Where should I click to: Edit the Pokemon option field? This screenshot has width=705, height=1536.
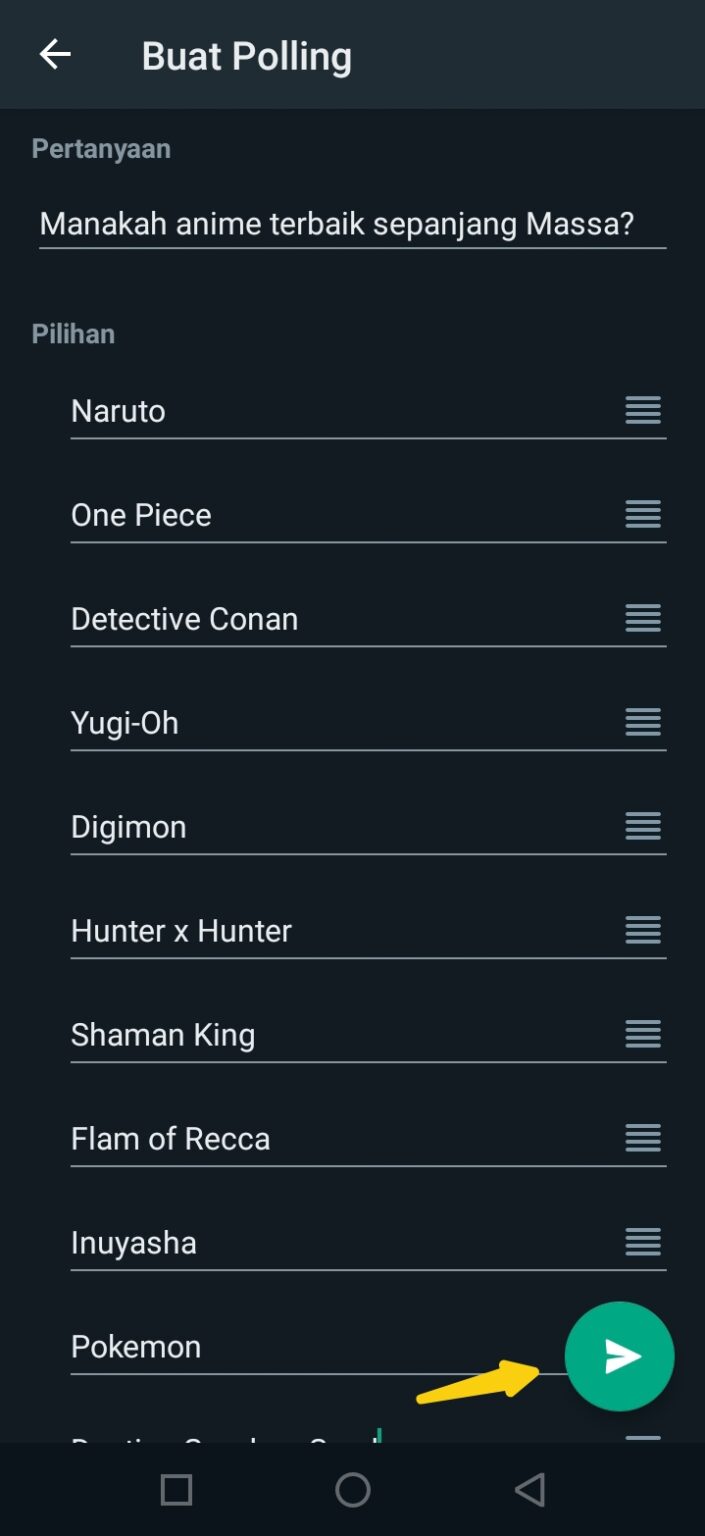tap(300, 1347)
